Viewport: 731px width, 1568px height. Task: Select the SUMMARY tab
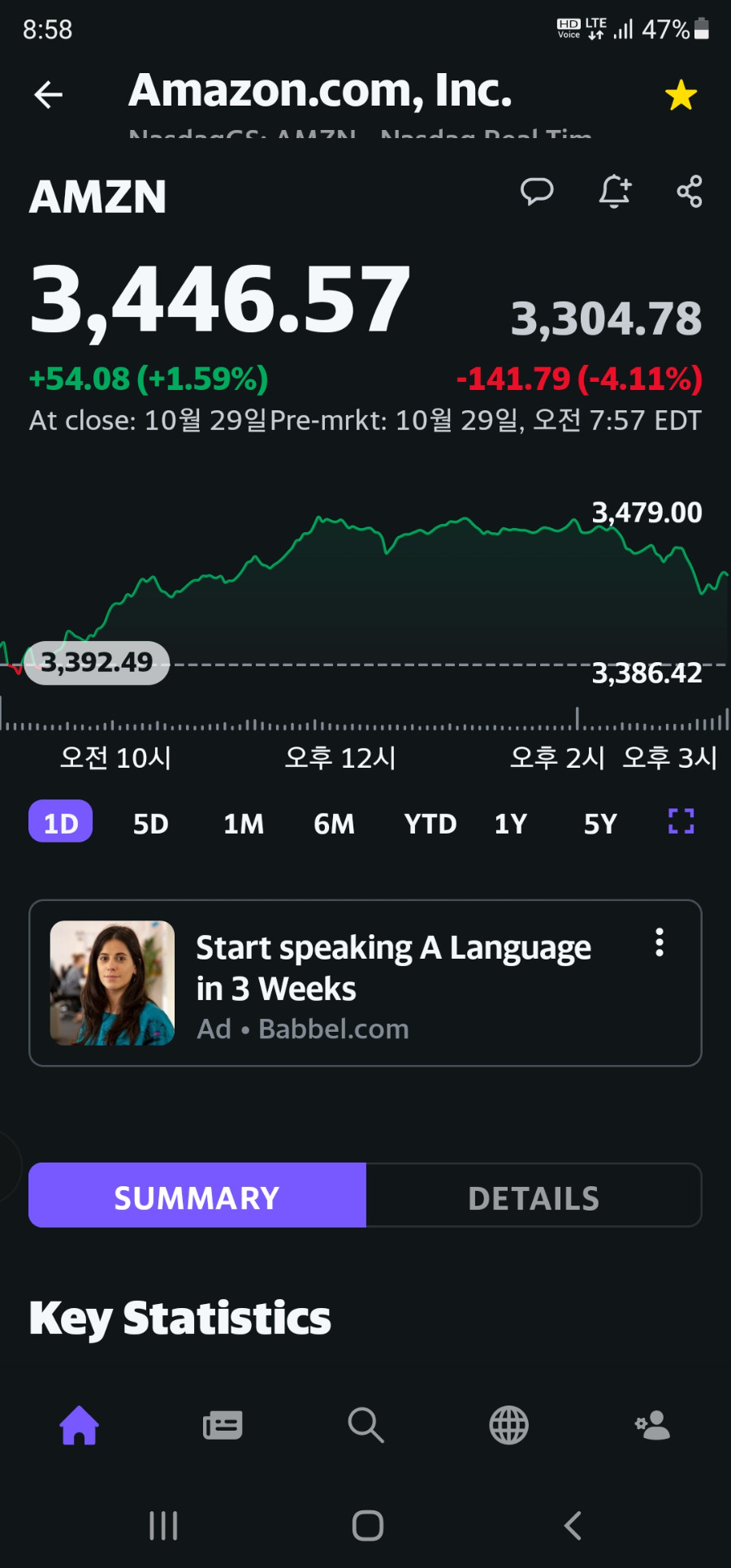[197, 1198]
